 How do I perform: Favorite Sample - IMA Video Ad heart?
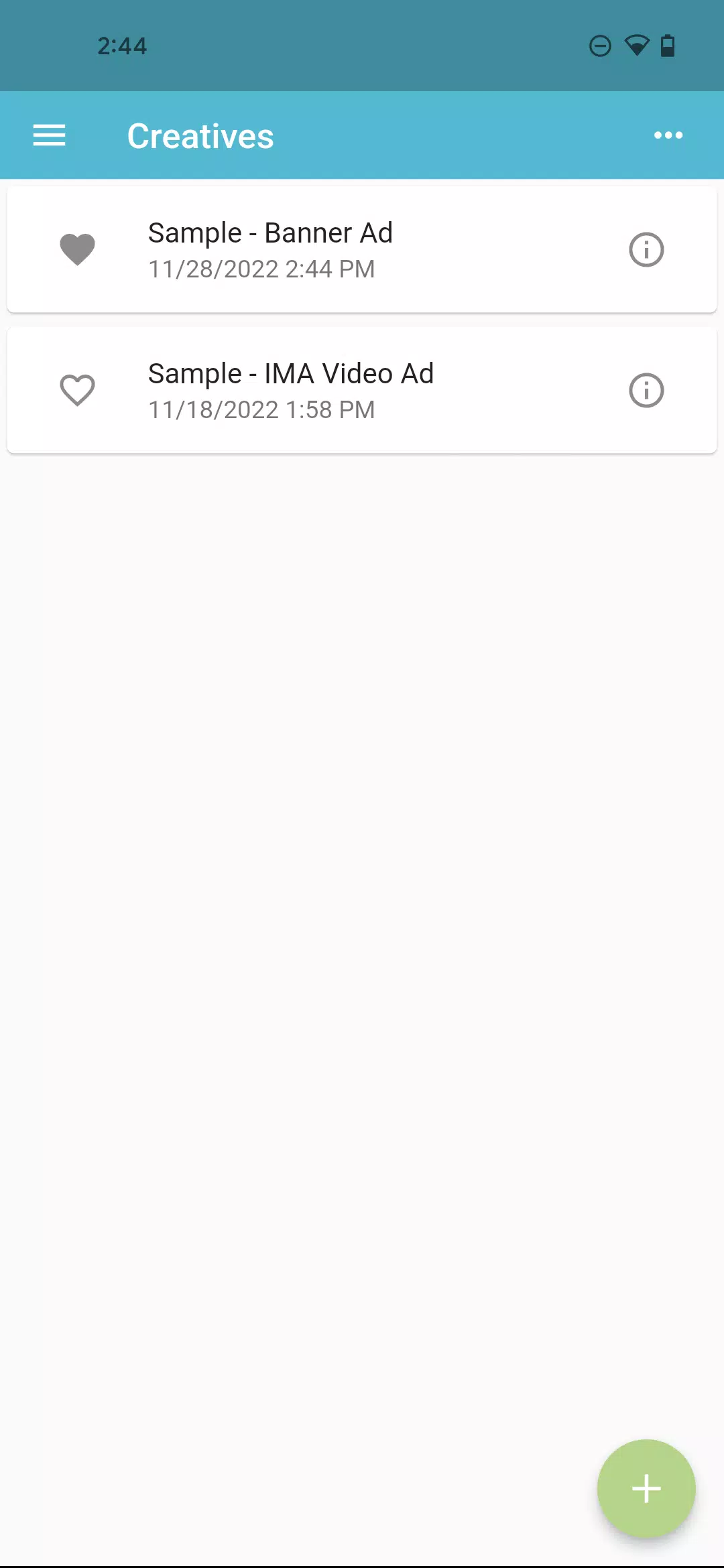(78, 390)
